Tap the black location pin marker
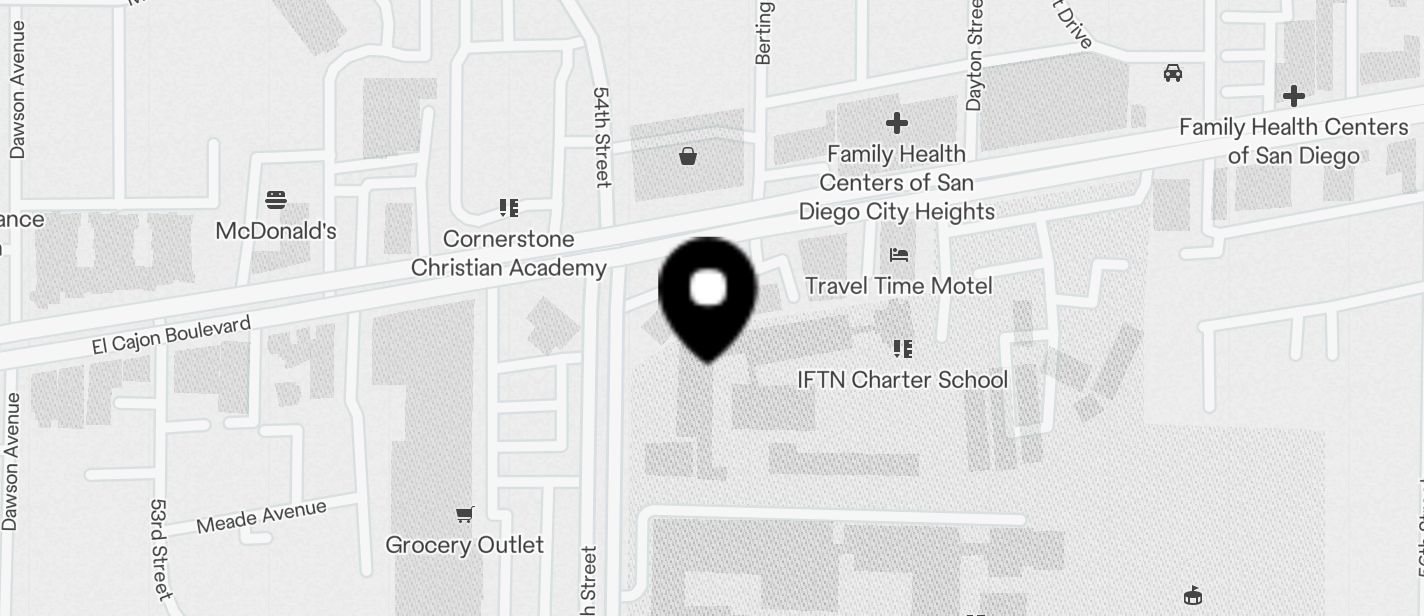 pos(707,294)
